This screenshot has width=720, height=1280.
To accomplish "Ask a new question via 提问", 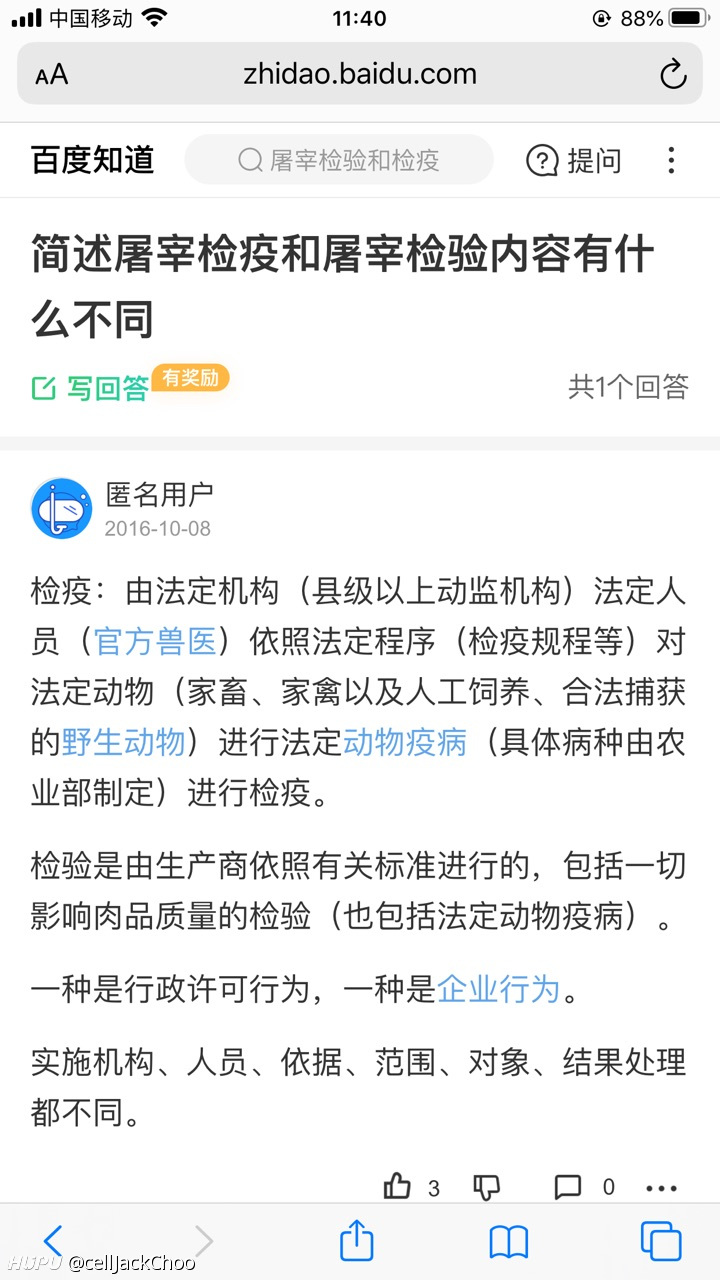I will (574, 160).
